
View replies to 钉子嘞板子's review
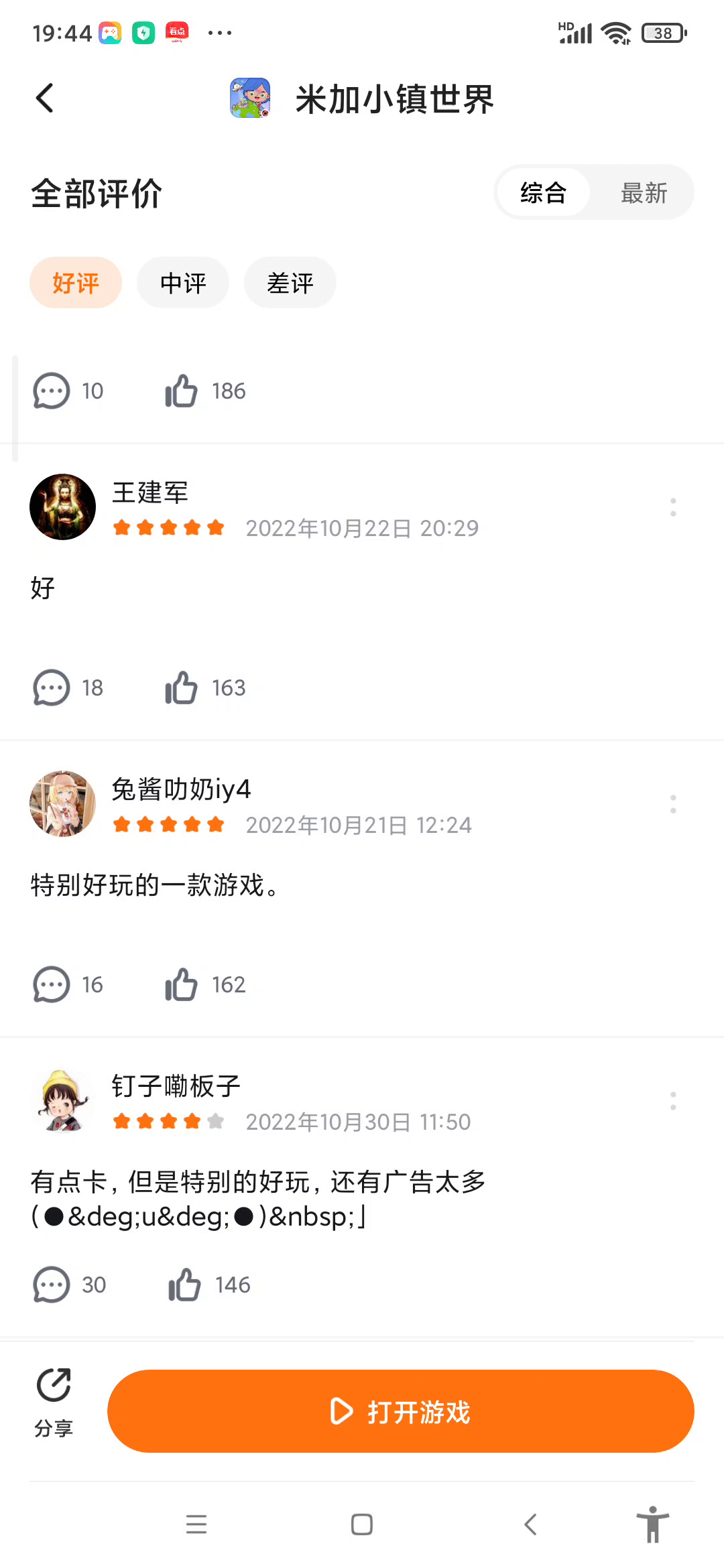[52, 1285]
